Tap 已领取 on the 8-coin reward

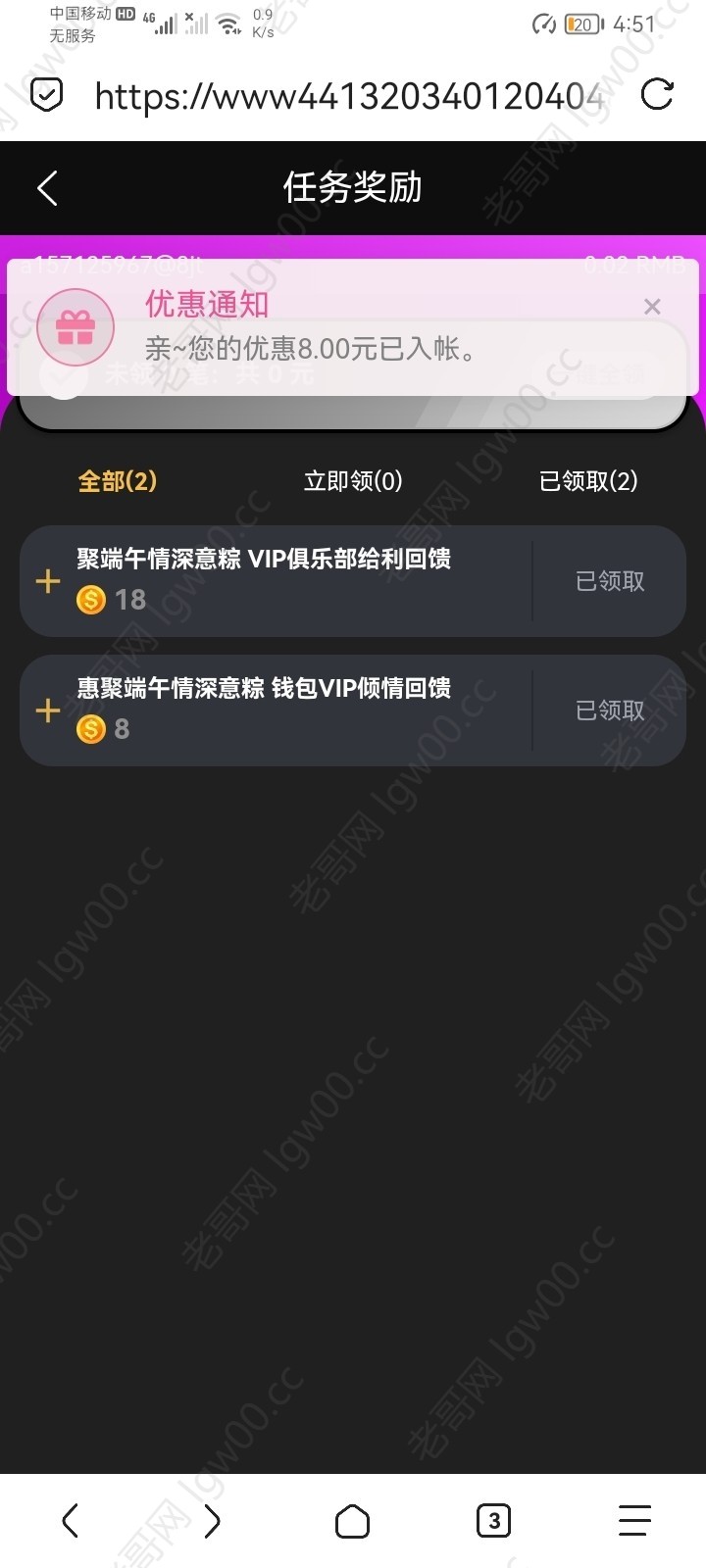coord(610,710)
